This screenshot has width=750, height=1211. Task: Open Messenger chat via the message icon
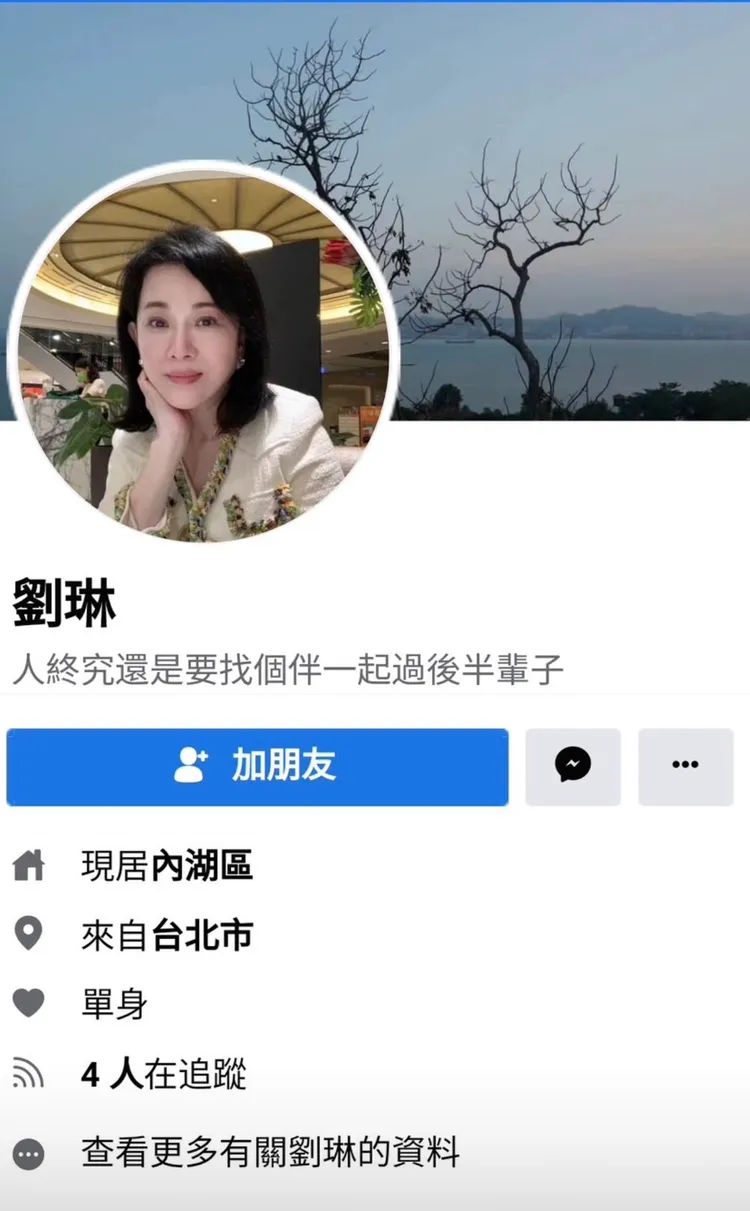tap(572, 766)
